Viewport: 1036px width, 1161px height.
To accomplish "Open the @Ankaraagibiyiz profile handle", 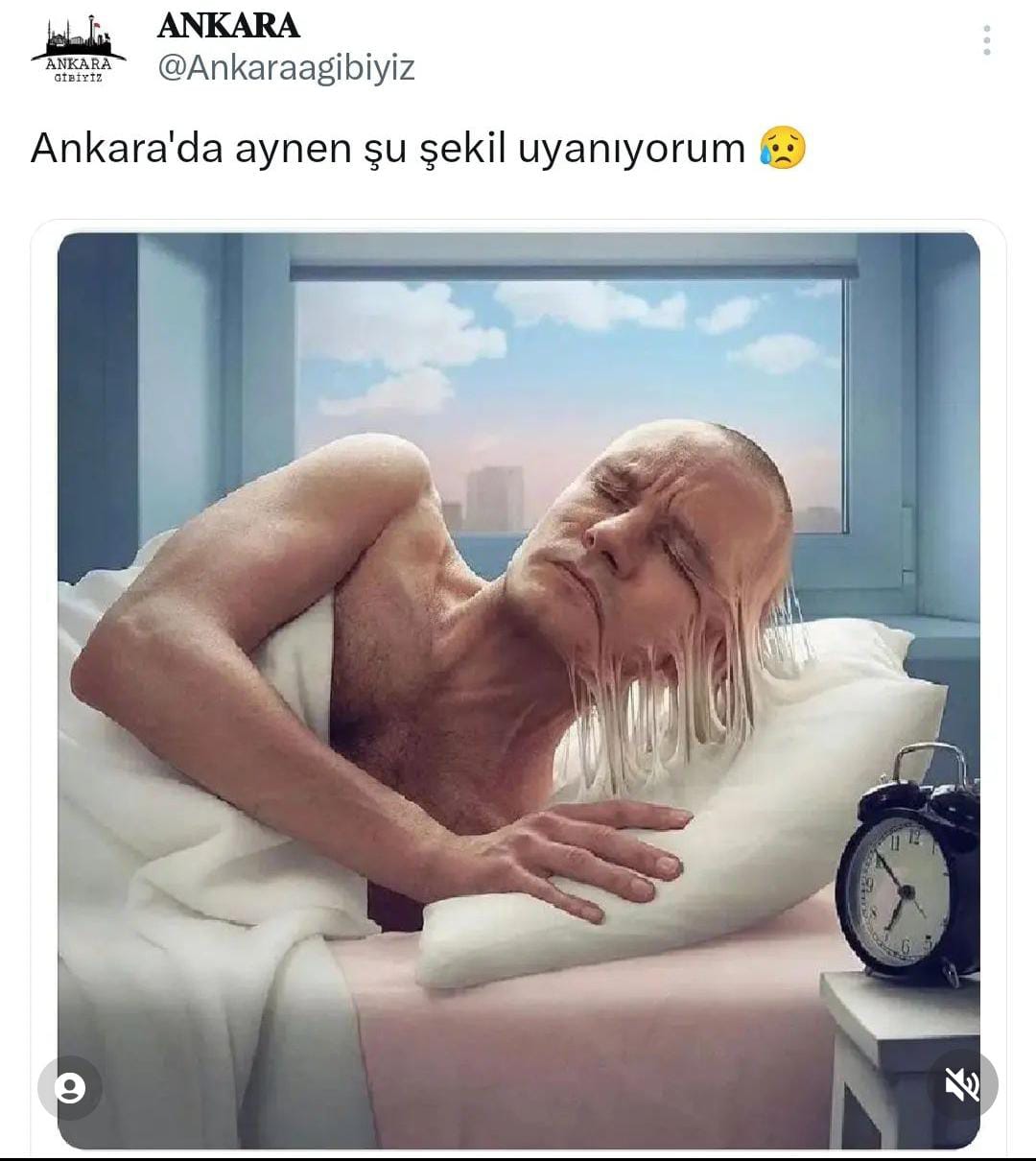I will (286, 67).
